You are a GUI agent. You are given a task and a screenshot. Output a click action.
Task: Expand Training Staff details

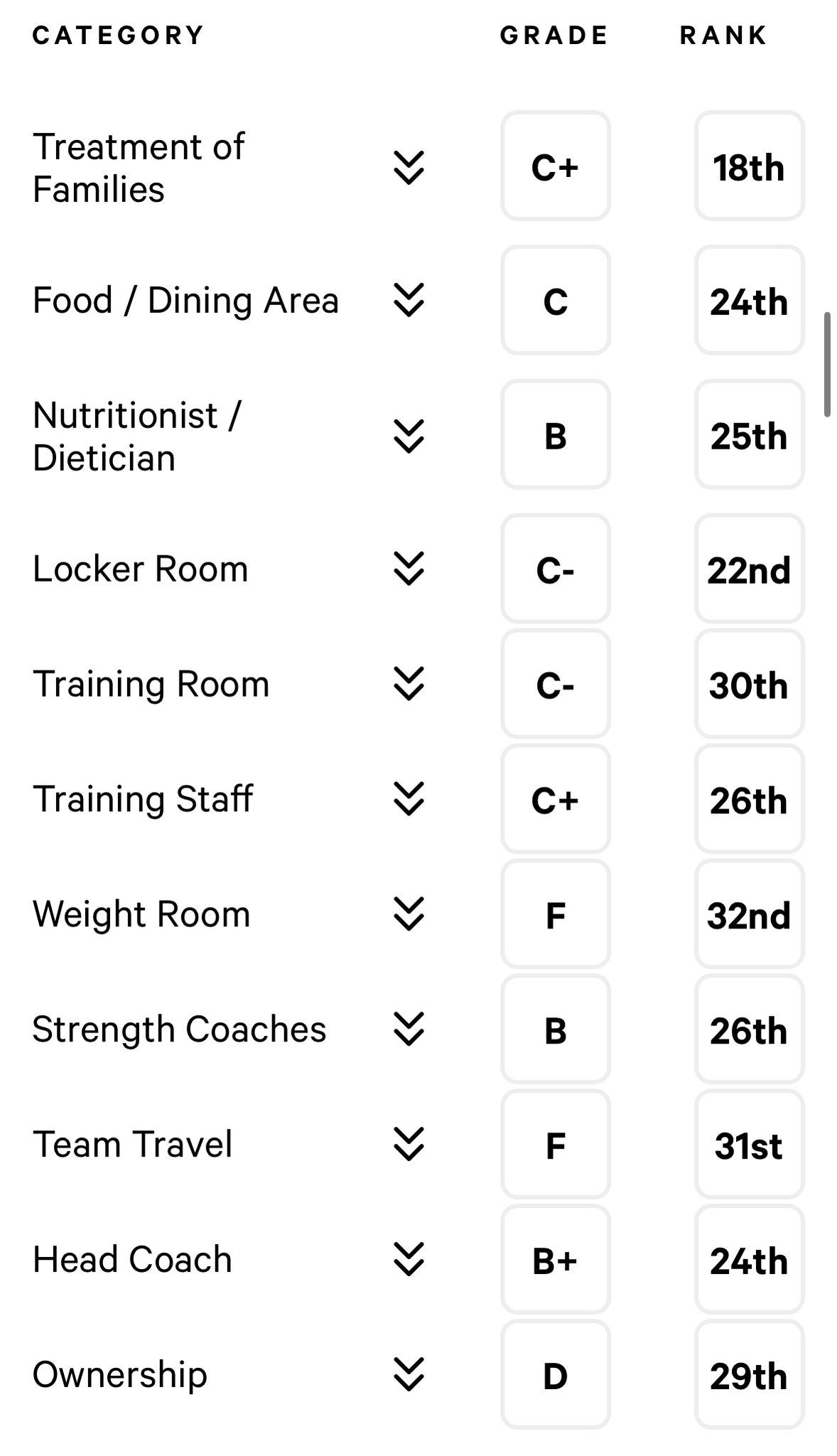pyautogui.click(x=409, y=799)
